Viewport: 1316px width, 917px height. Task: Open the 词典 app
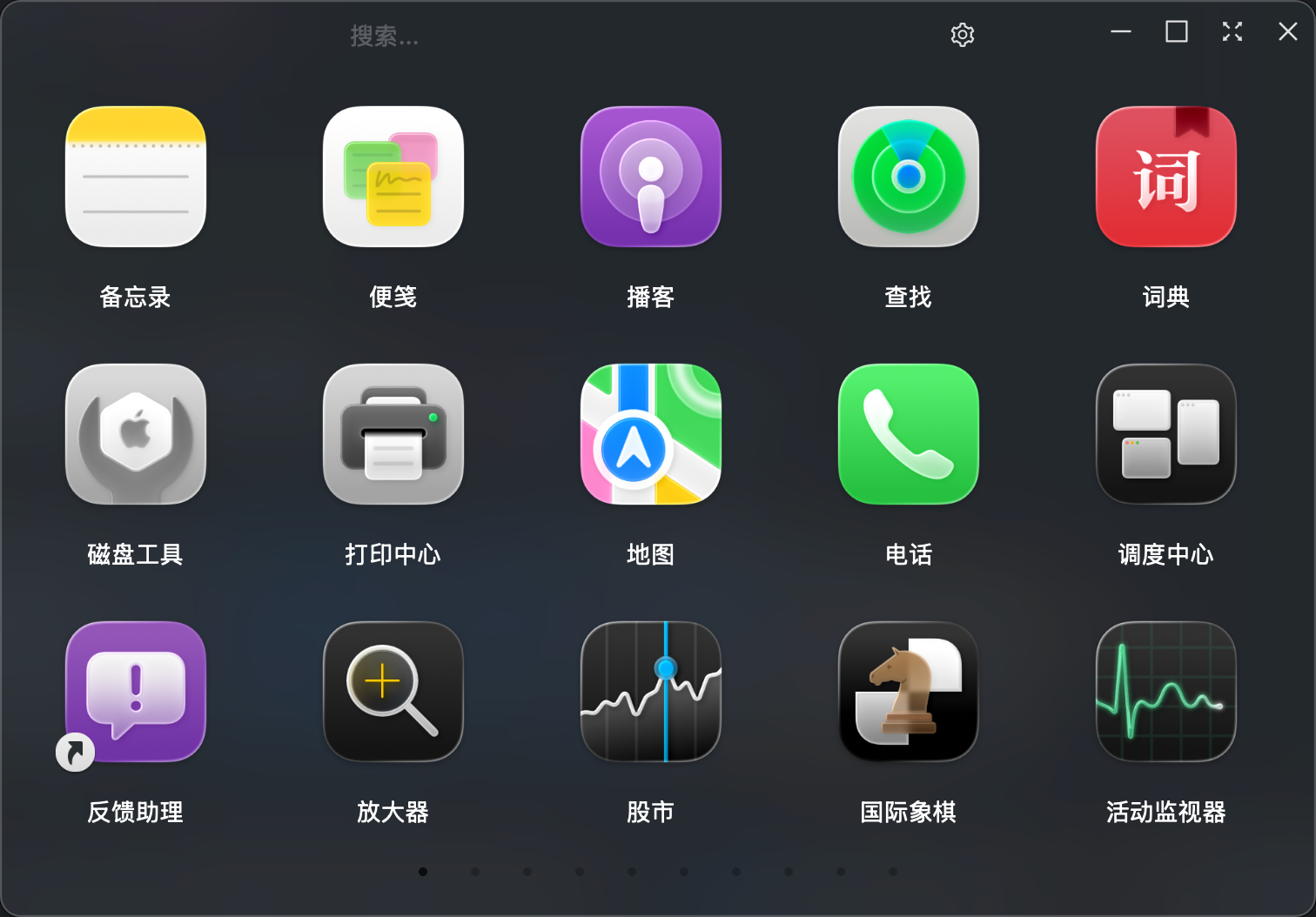click(x=1166, y=177)
